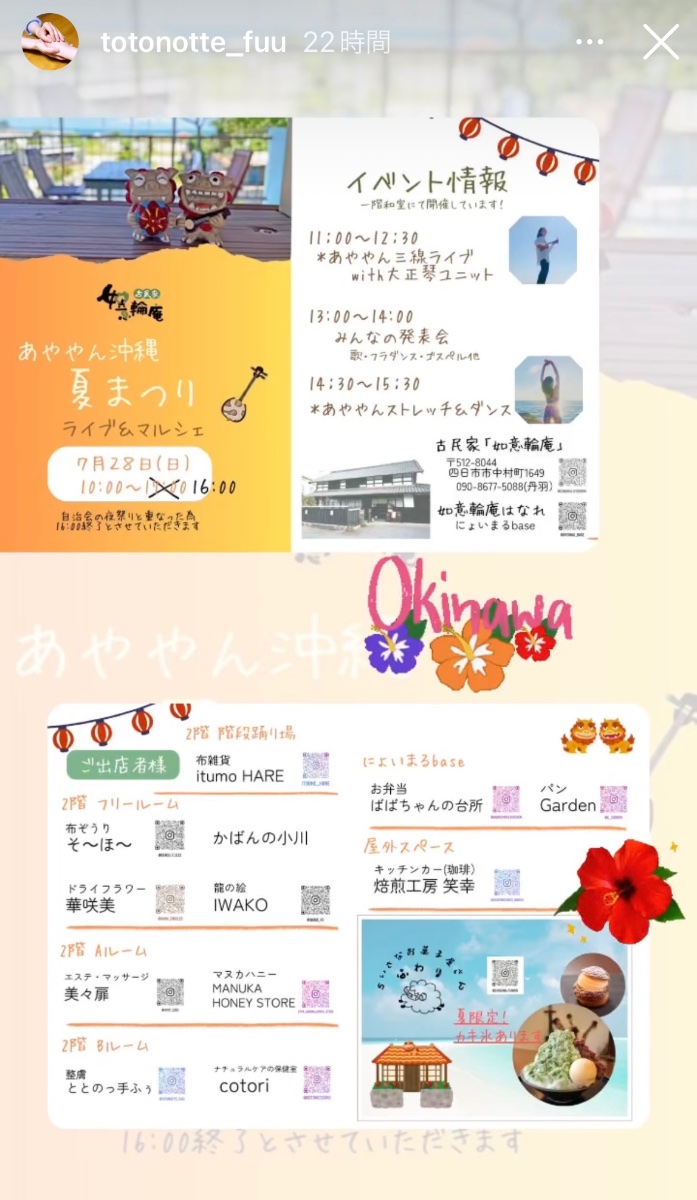Open the story's three-dot options menu
The image size is (697, 1200).
[x=590, y=43]
